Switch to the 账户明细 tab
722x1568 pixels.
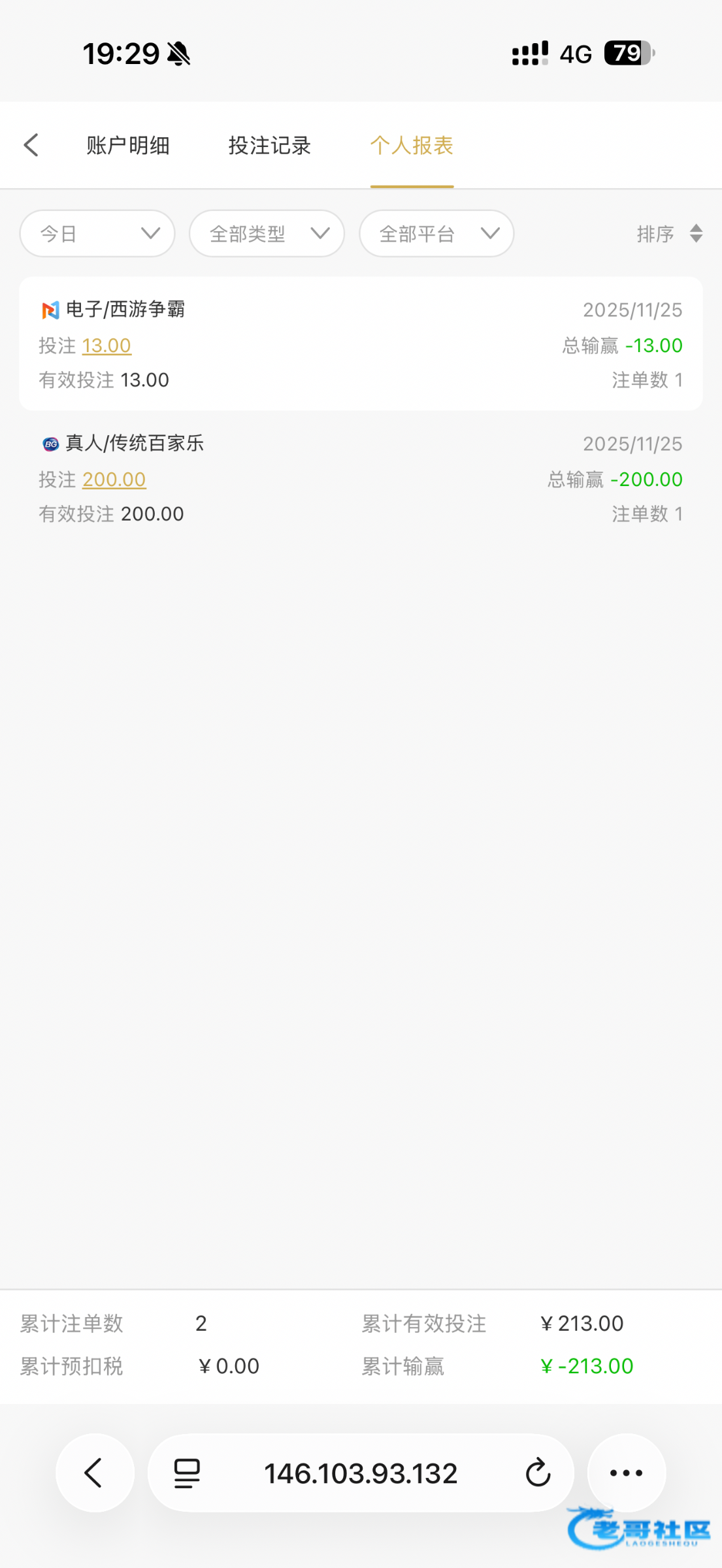[x=128, y=146]
